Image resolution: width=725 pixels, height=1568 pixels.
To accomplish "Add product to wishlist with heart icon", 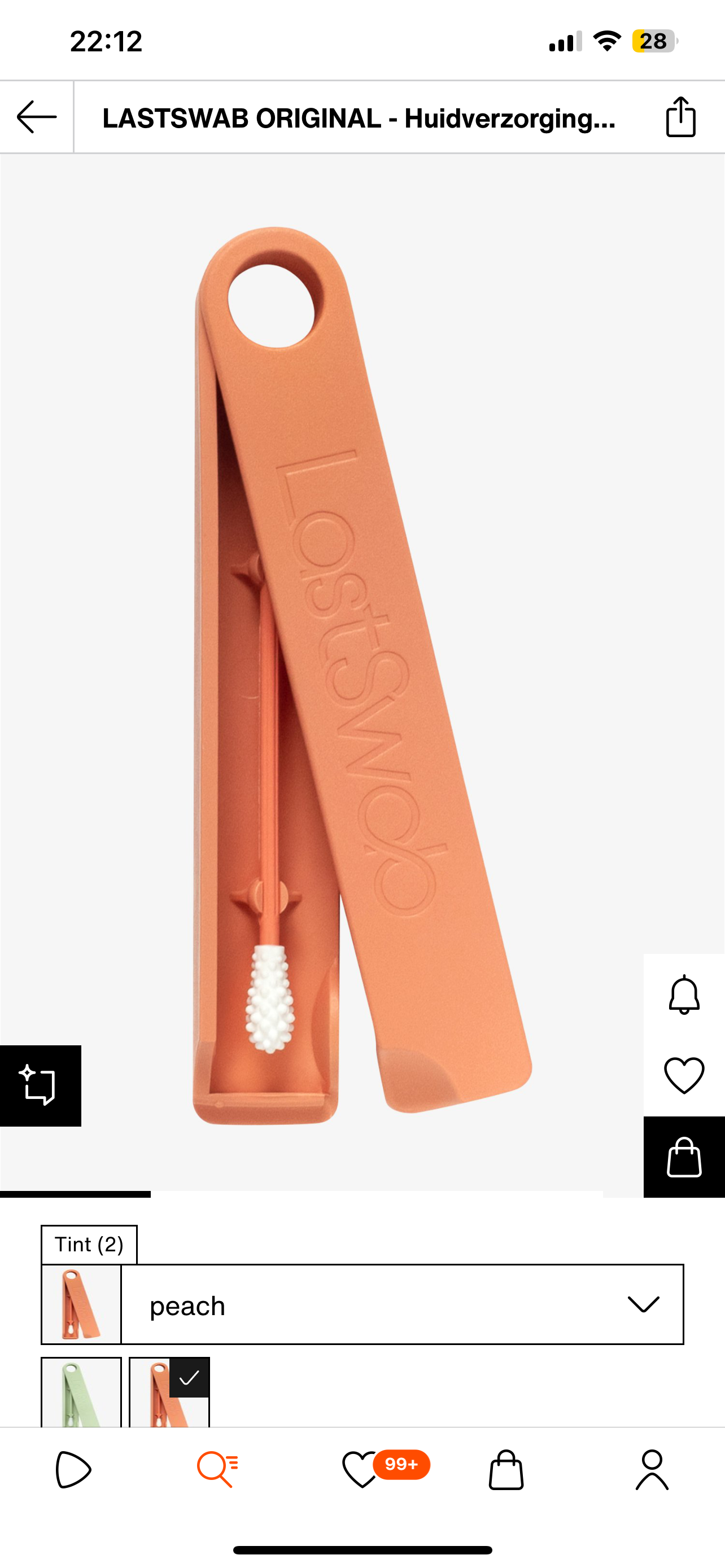I will click(684, 1076).
